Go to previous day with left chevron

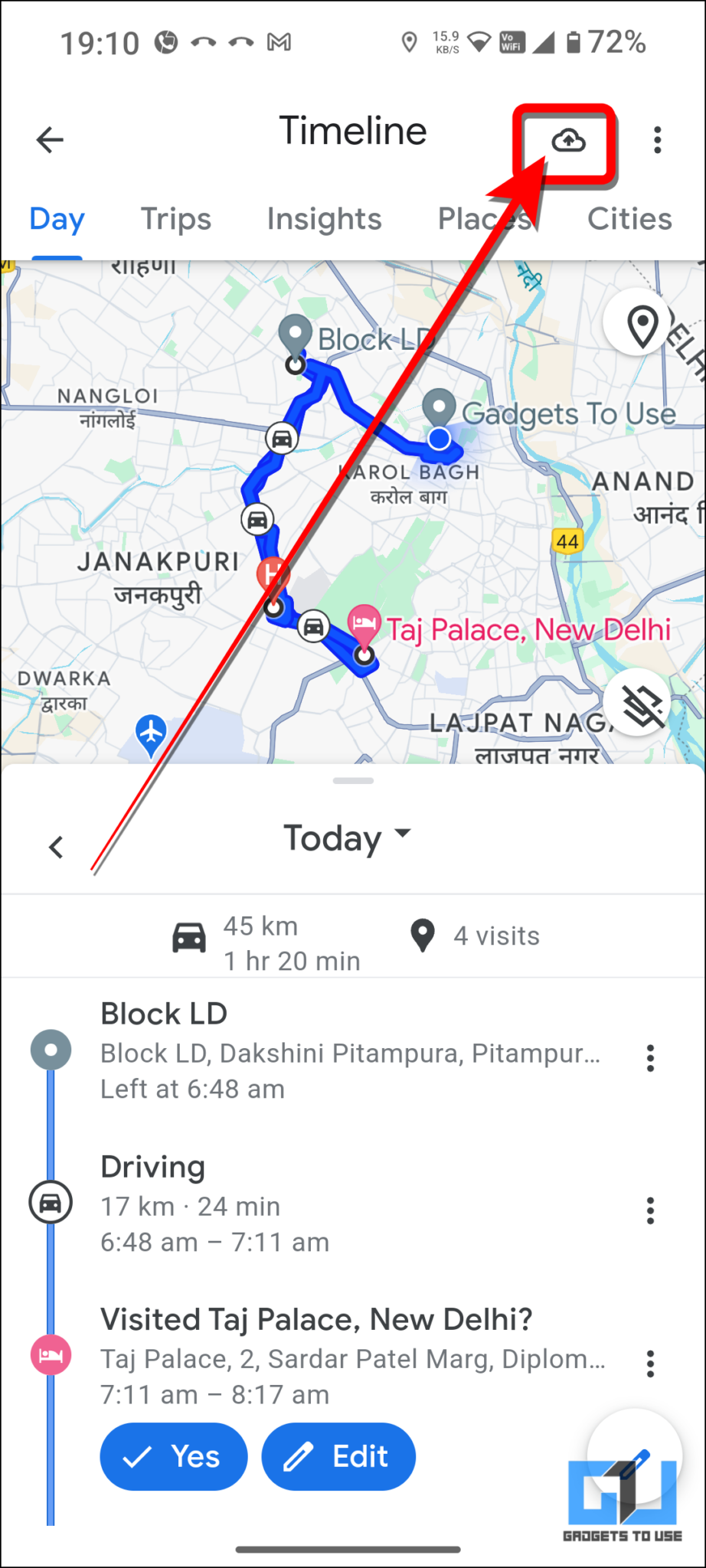(x=56, y=847)
